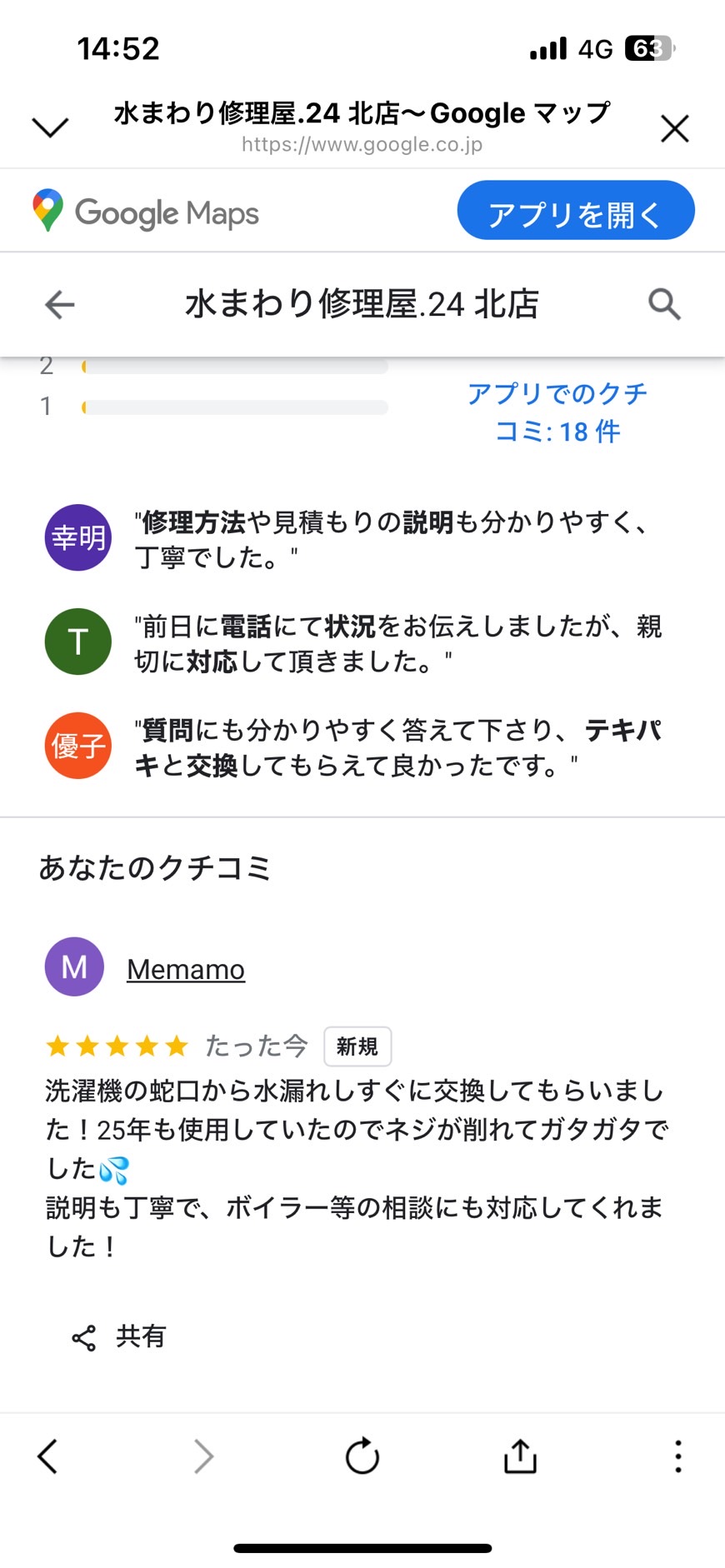Tap the 共有 share button under your review

click(x=118, y=1337)
